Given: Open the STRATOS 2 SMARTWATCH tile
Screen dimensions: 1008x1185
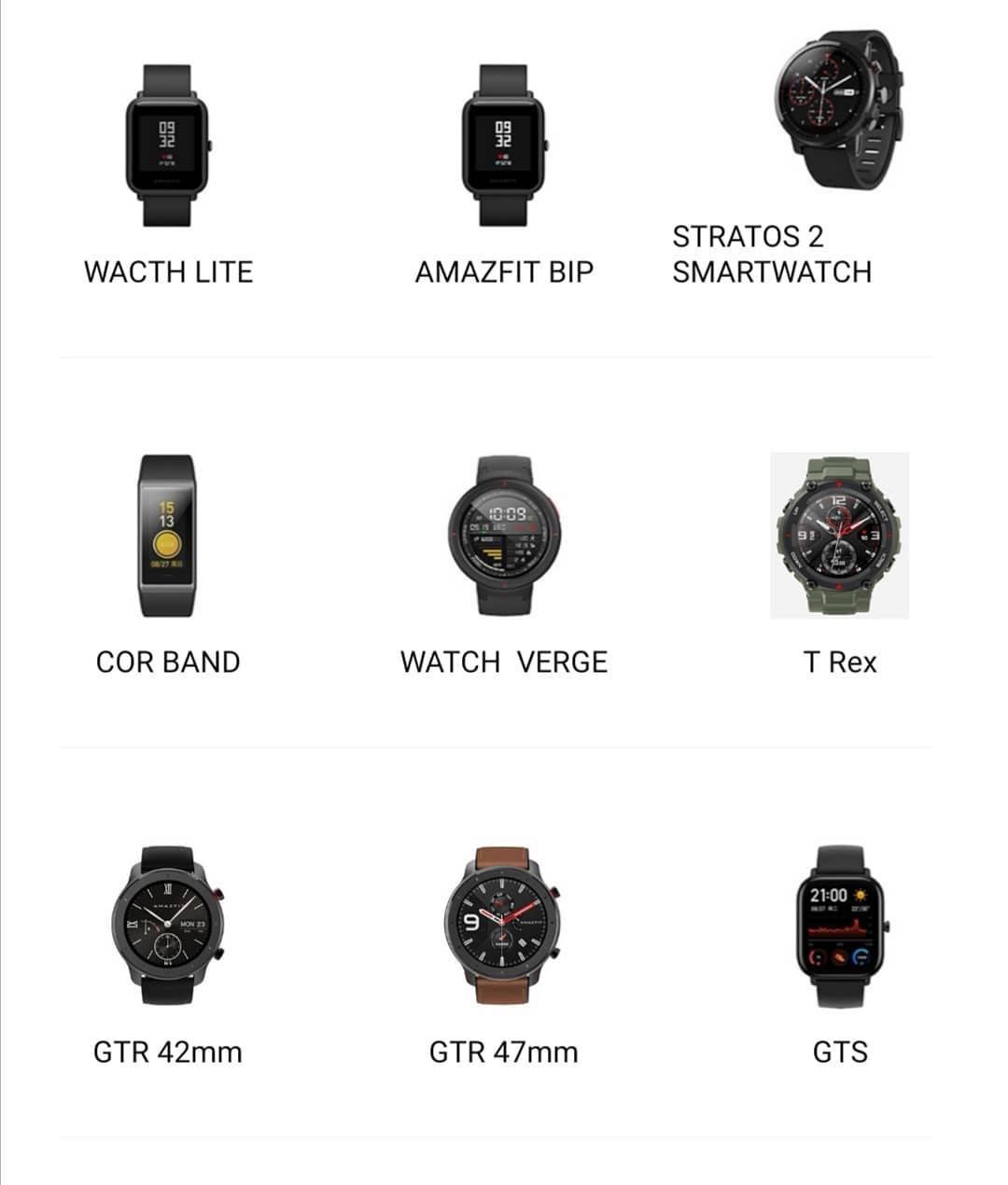Looking at the screenshot, I should [x=839, y=110].
